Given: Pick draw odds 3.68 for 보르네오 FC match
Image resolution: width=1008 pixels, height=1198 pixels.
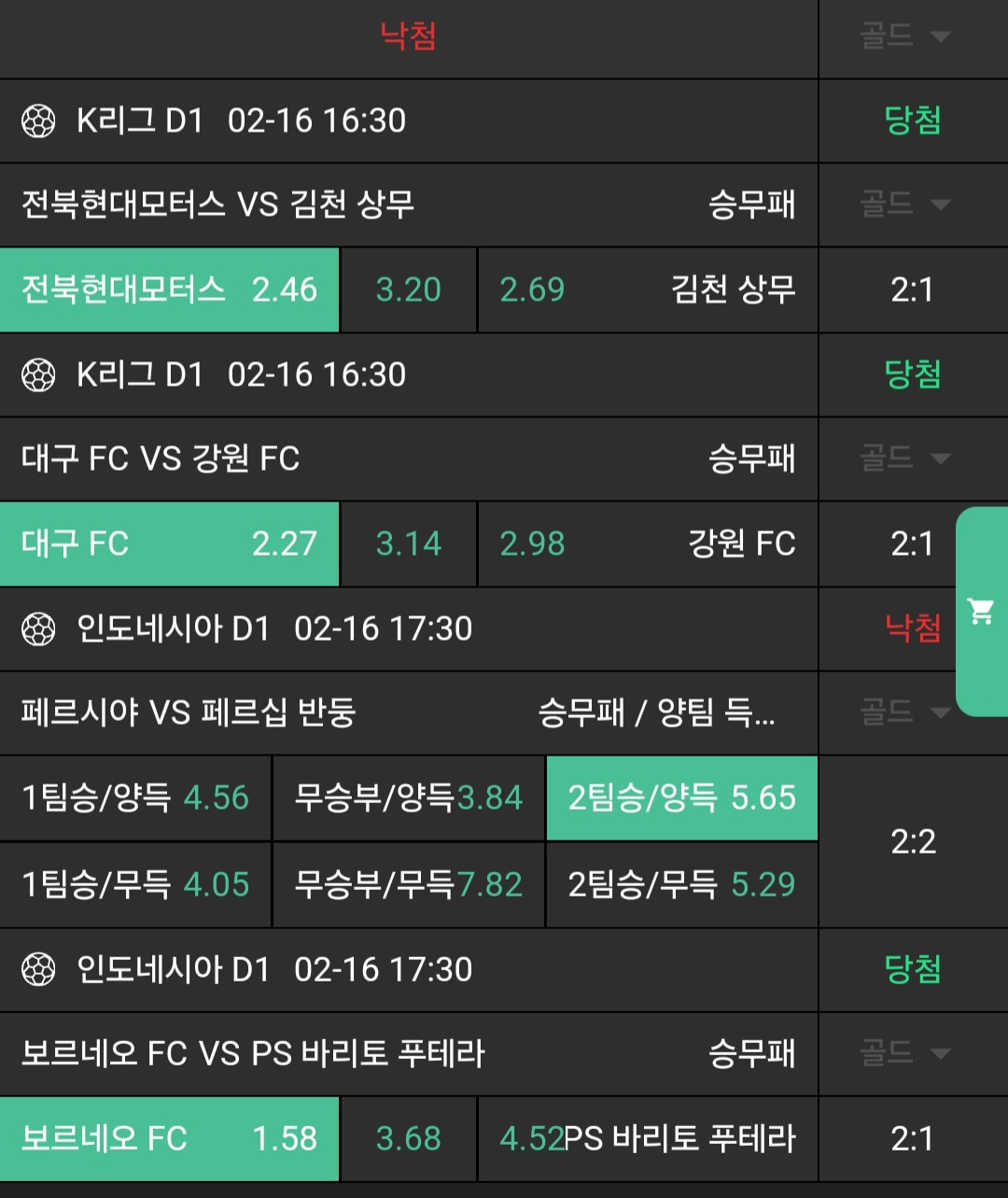Looking at the screenshot, I should coord(408,1138).
